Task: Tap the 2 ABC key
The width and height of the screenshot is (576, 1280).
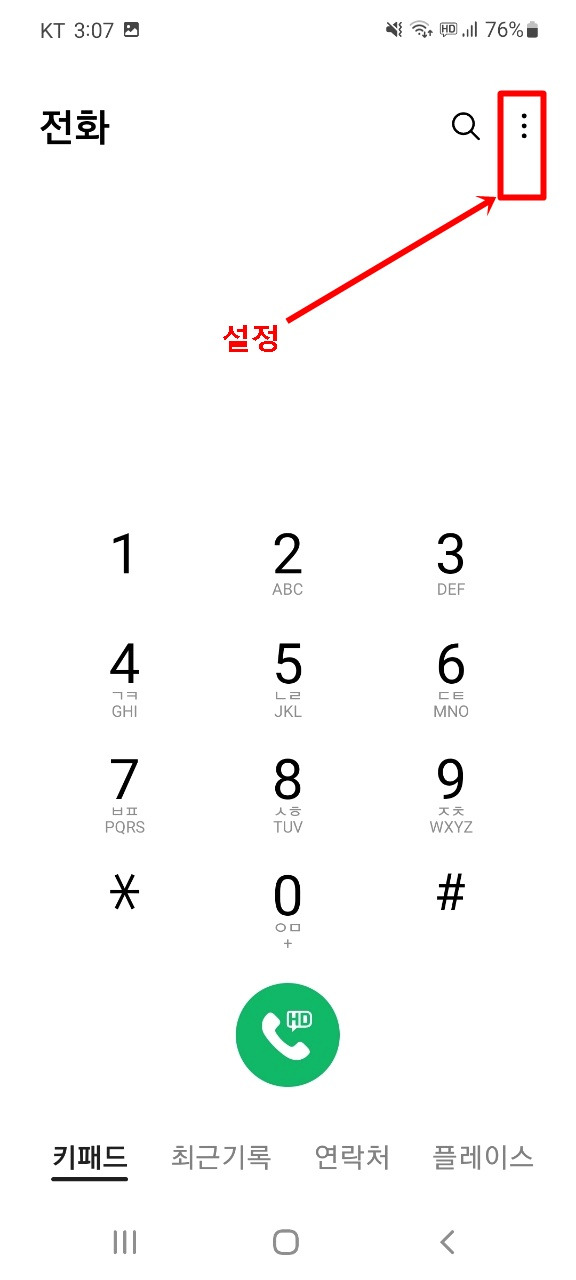Action: [x=288, y=565]
